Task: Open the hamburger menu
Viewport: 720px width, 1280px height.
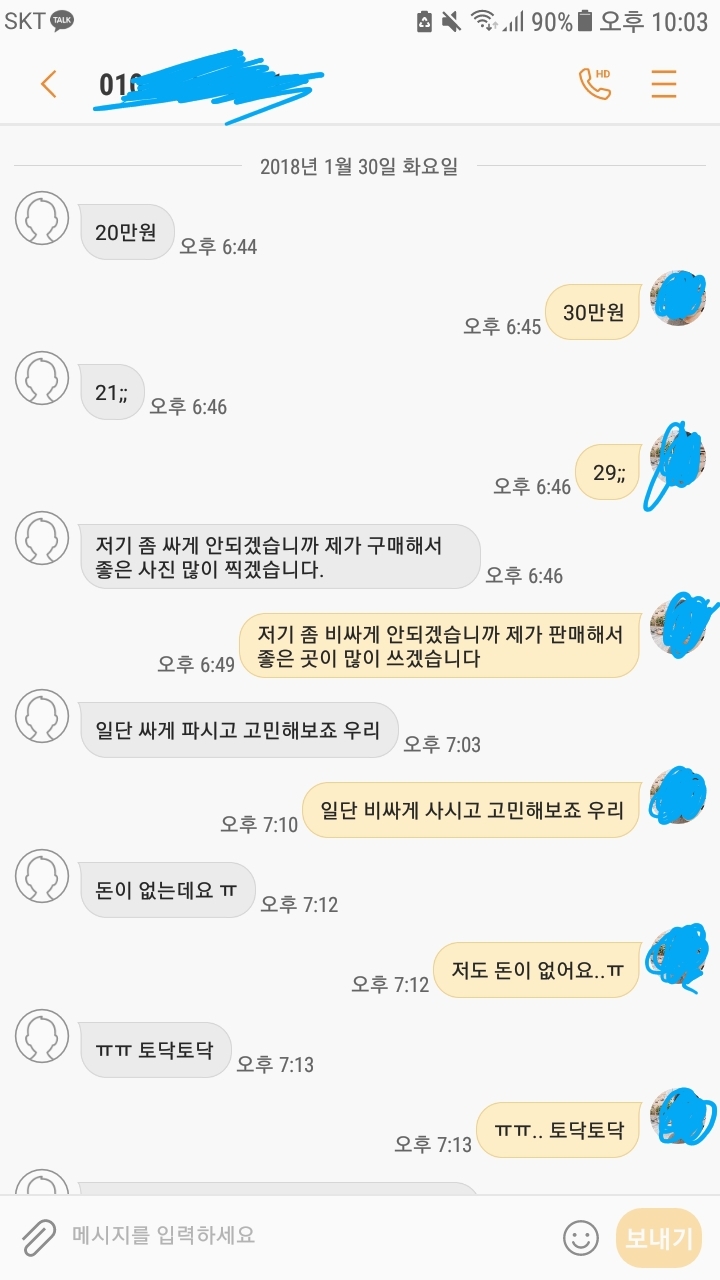Action: coord(664,84)
